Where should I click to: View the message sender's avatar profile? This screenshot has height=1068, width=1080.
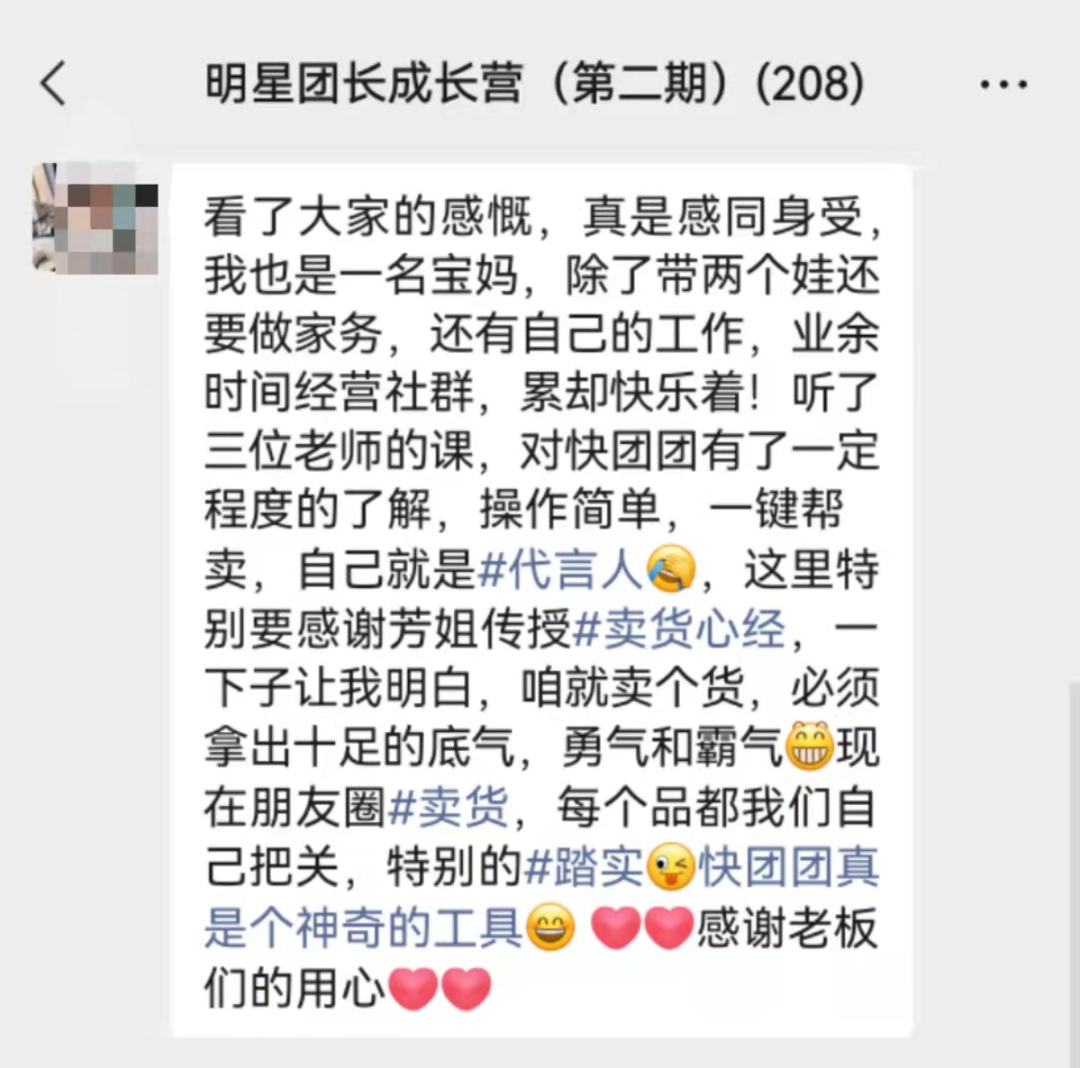(95, 218)
